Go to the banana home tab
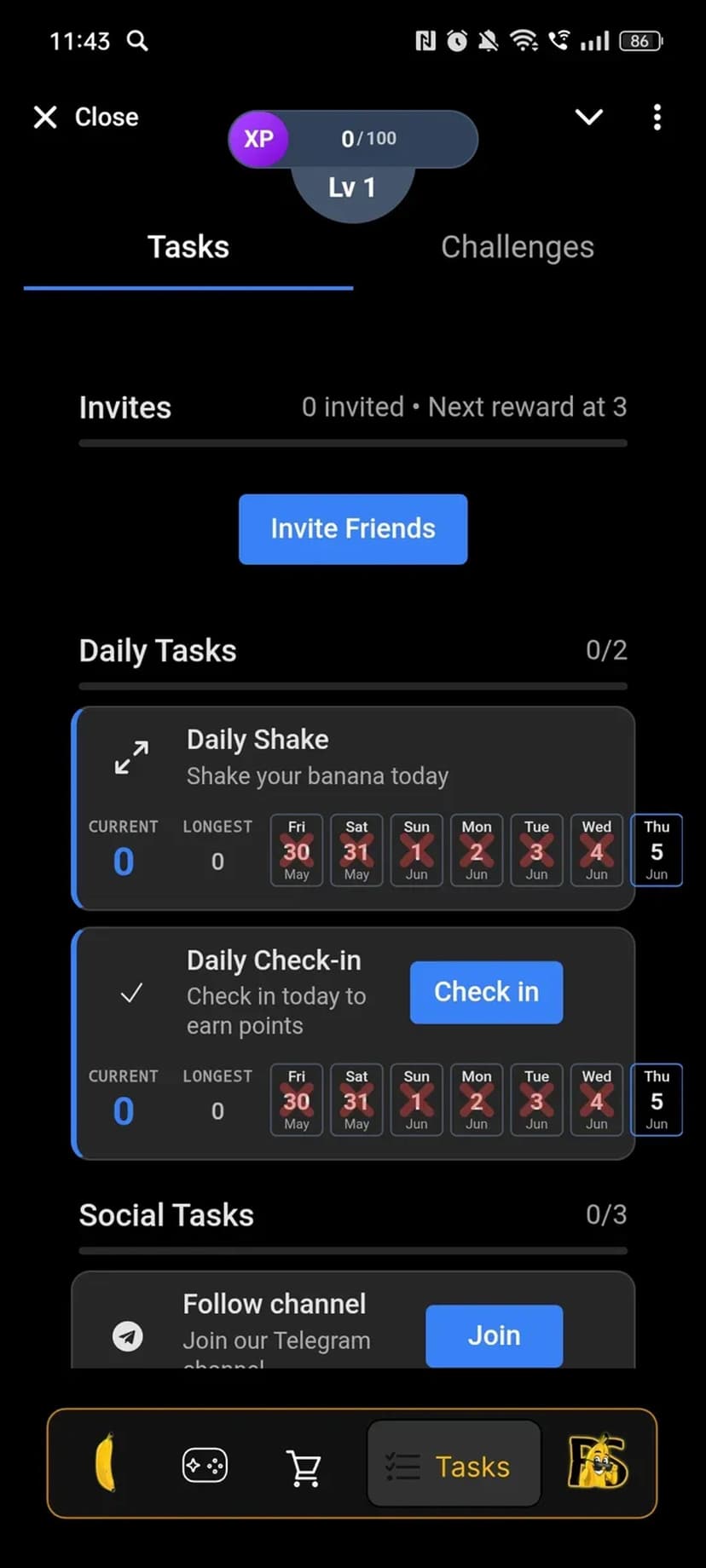706x1568 pixels. [106, 1463]
